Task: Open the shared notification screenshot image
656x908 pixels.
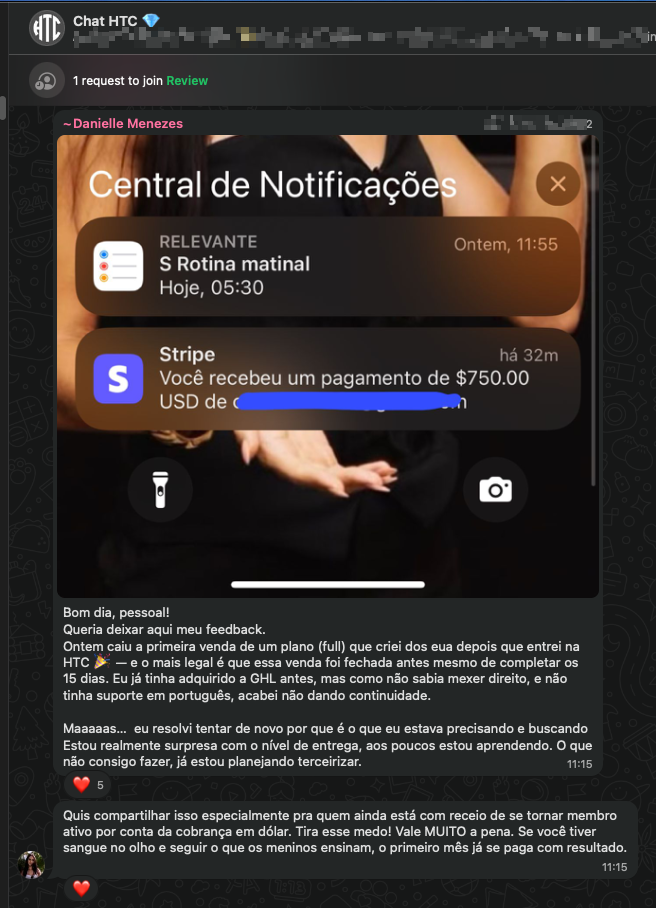Action: point(328,365)
